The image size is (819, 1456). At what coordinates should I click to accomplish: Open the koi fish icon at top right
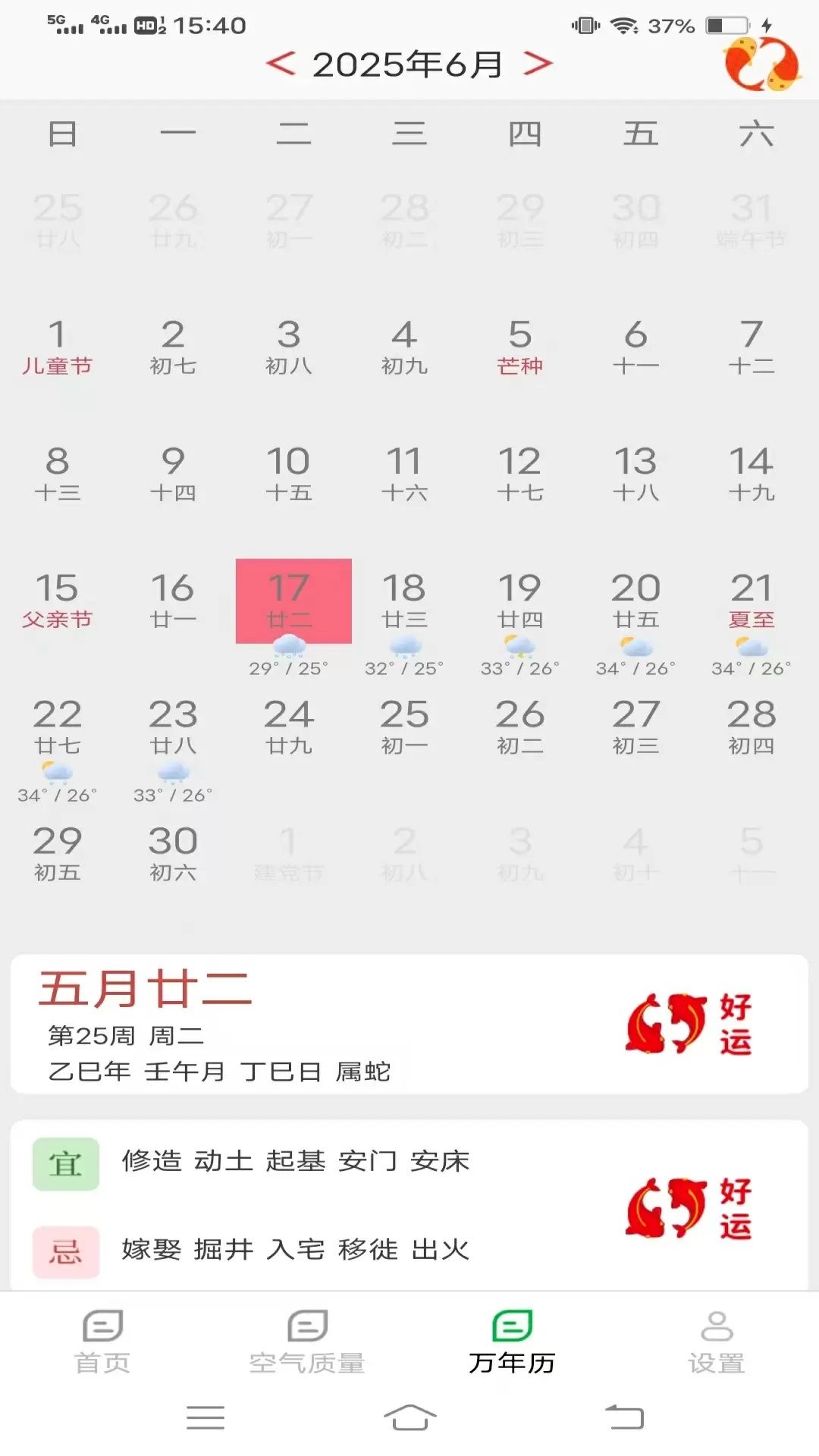[761, 64]
